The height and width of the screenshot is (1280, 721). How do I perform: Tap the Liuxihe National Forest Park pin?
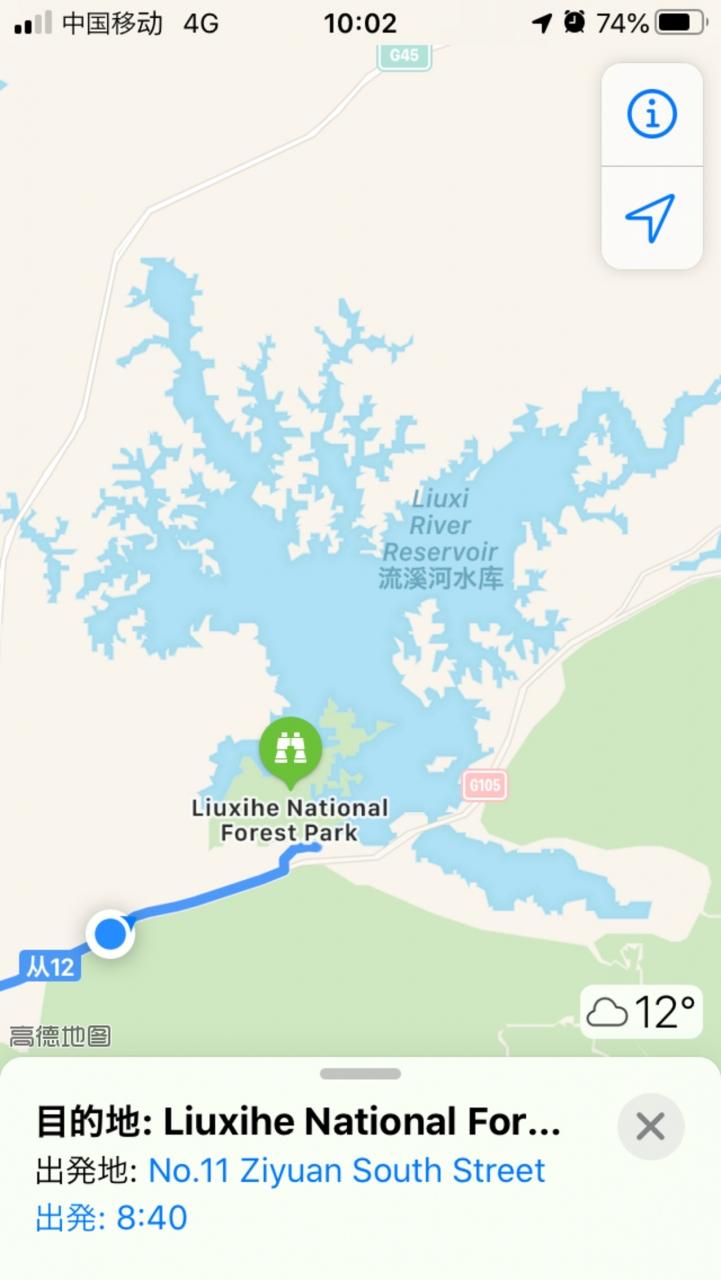(x=290, y=748)
